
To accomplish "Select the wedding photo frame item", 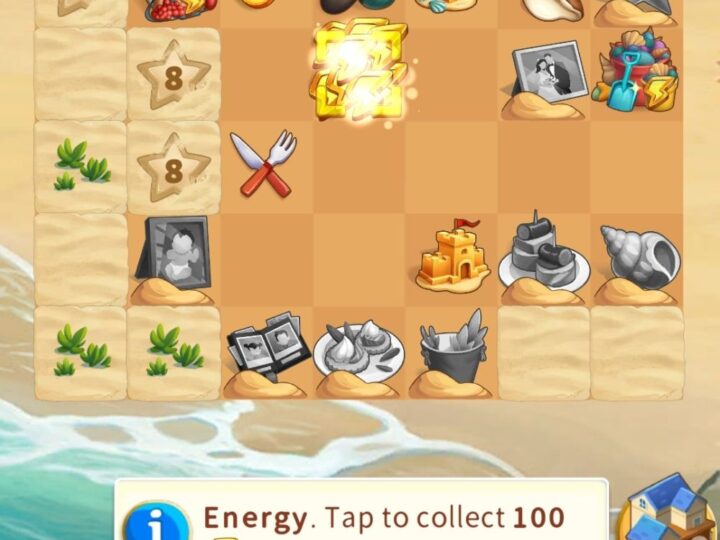I will (546, 72).
